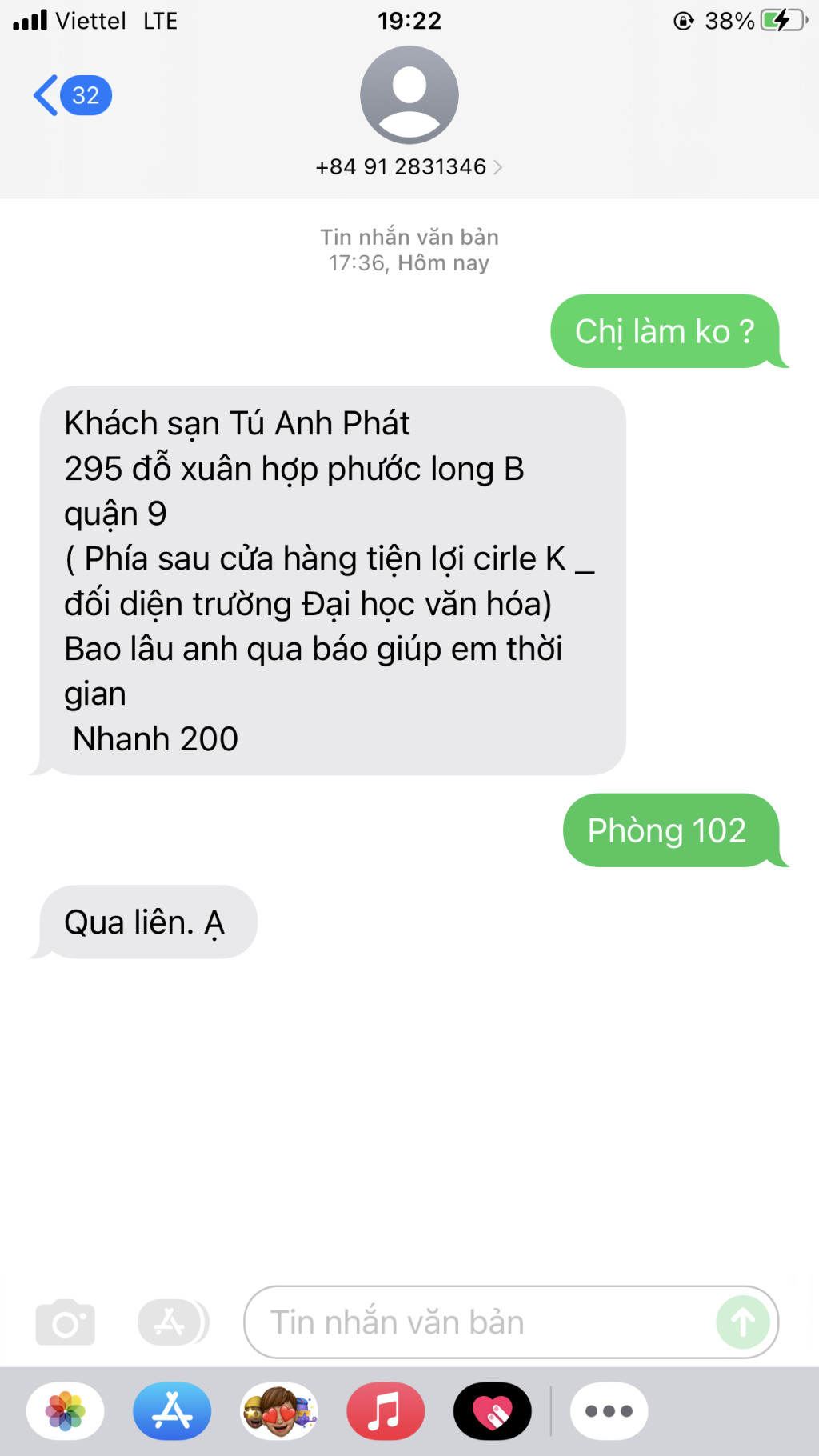Toggle the App Store apps drawer
819x1456 pixels.
tap(172, 1322)
